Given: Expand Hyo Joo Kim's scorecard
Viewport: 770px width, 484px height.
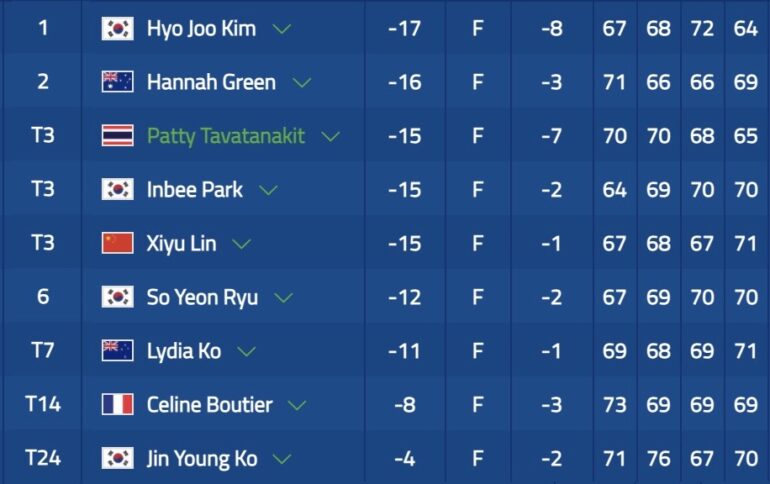Looking at the screenshot, I should pos(282,29).
